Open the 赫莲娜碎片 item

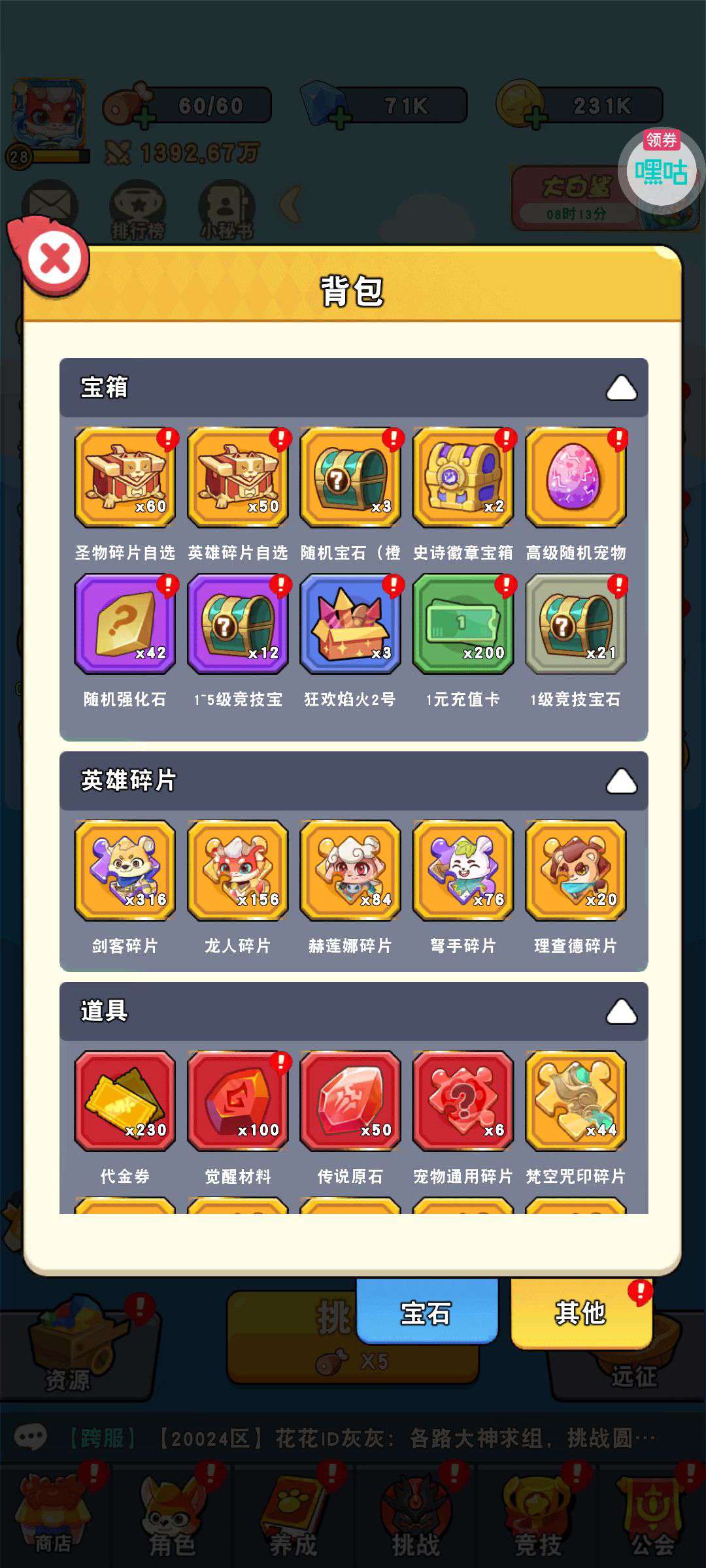click(x=350, y=870)
